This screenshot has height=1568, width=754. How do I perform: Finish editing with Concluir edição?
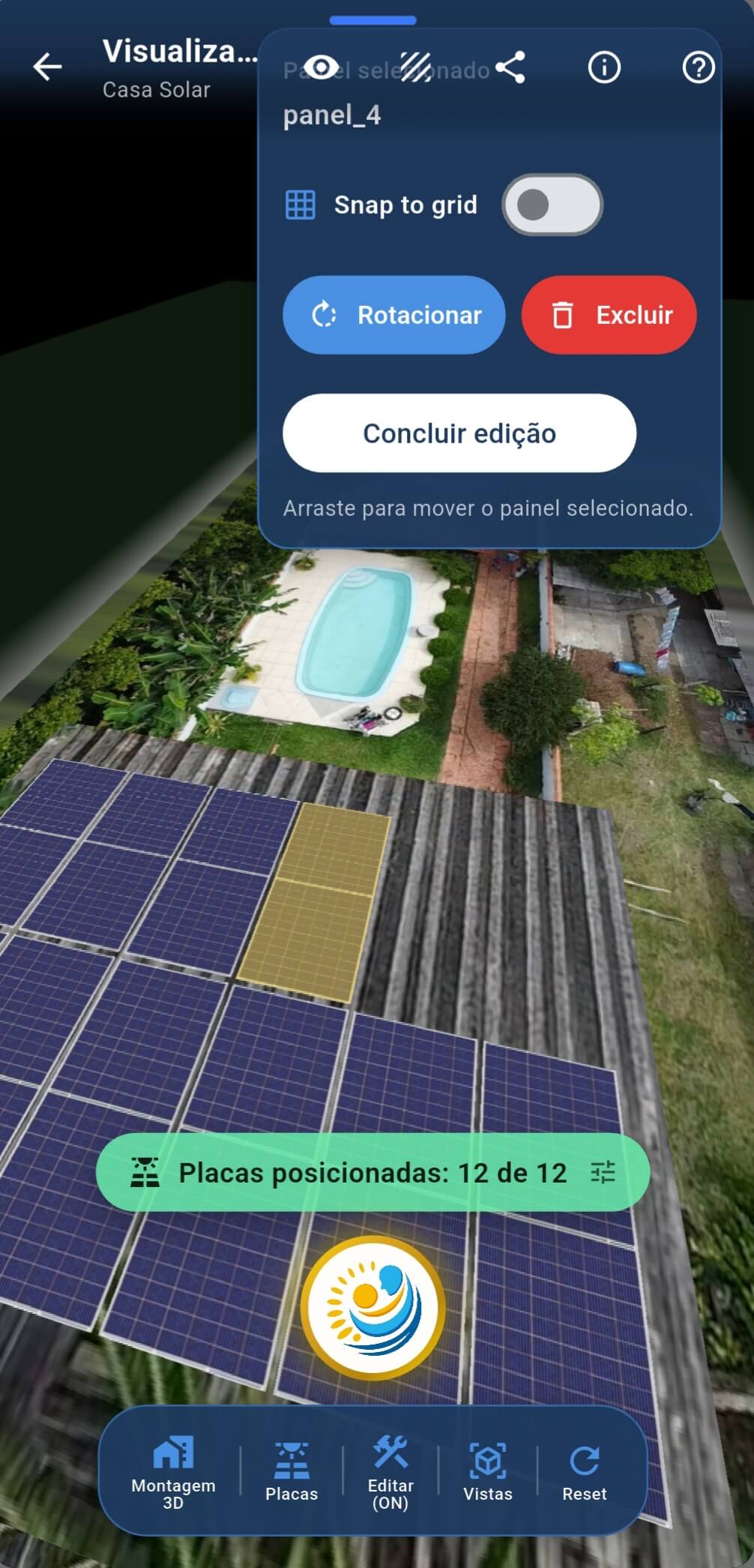click(x=459, y=433)
